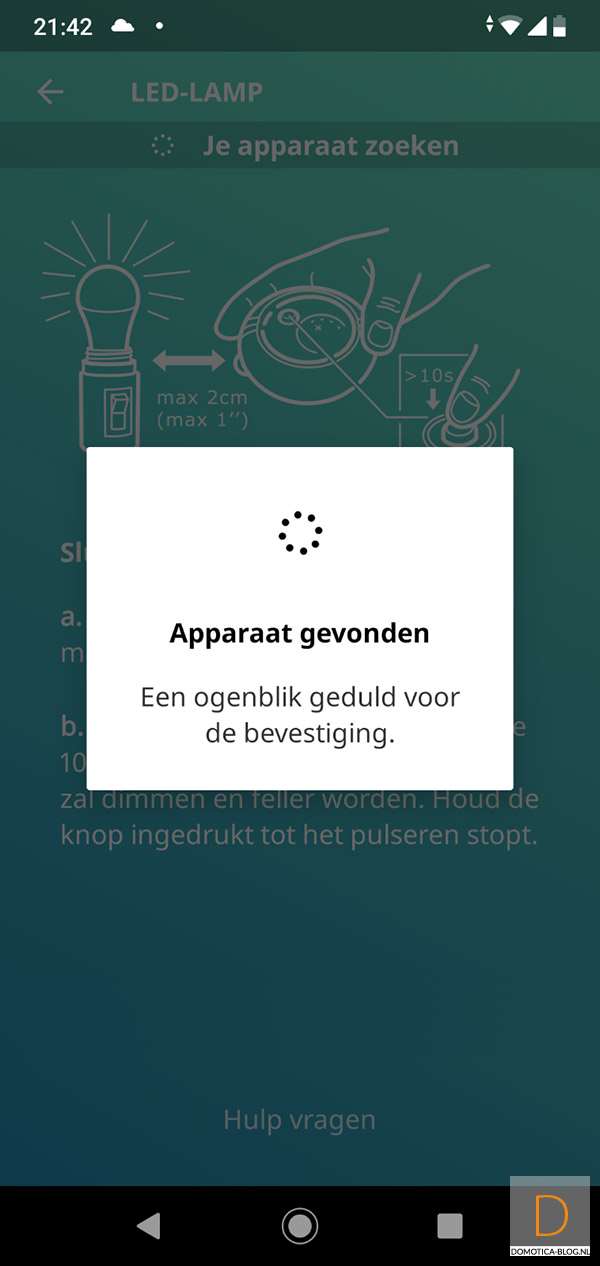Tap the system back button

point(149,1225)
